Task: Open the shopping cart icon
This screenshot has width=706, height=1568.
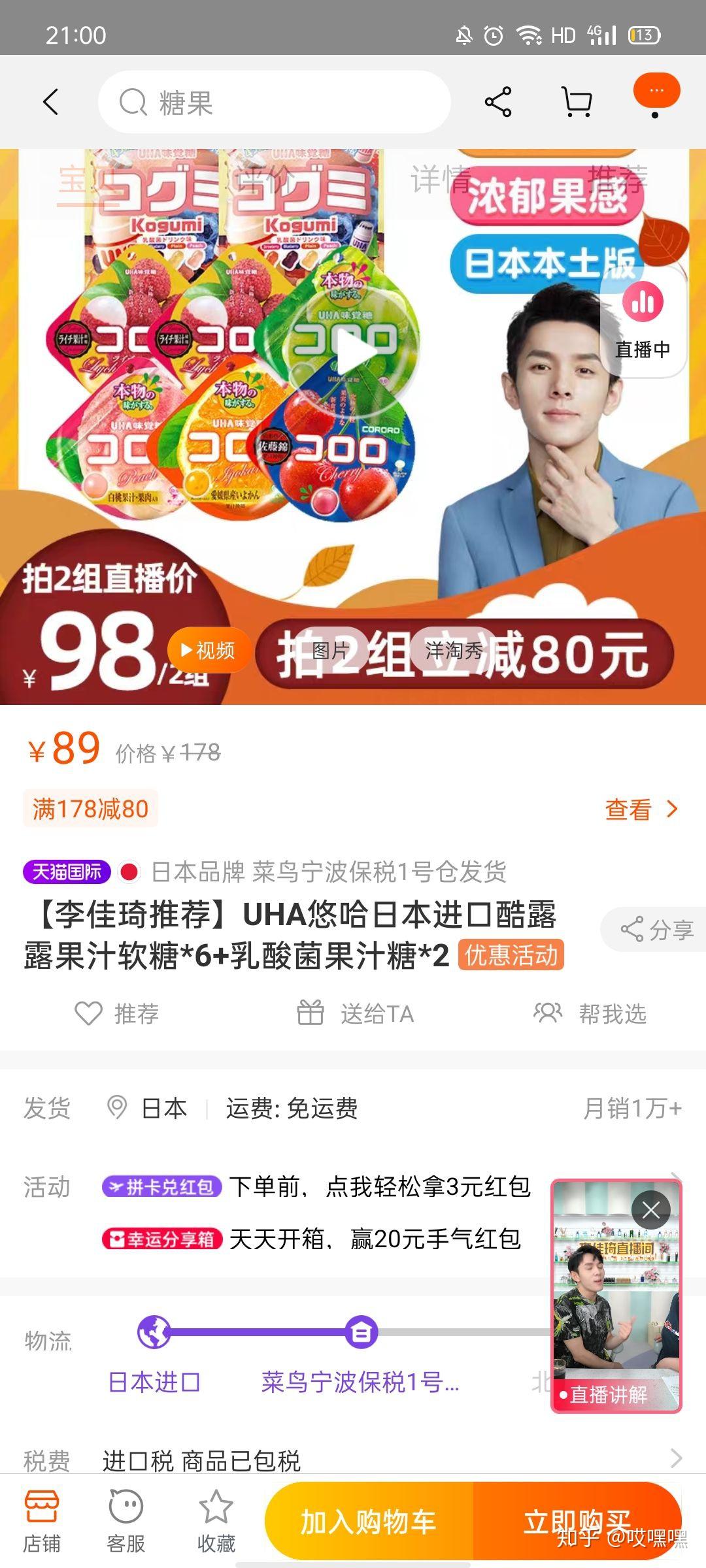Action: [x=577, y=103]
